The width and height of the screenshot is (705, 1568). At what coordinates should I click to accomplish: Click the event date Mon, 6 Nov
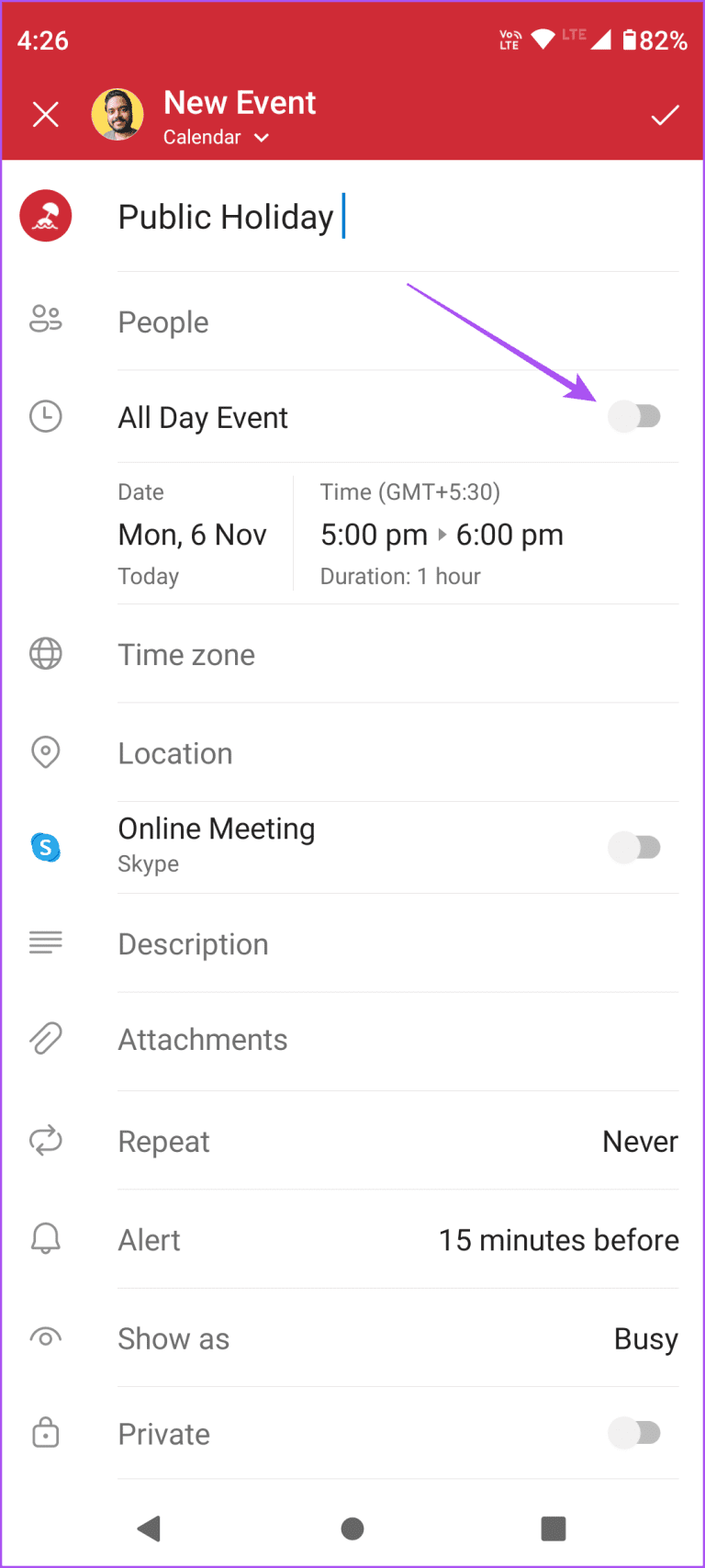(193, 534)
